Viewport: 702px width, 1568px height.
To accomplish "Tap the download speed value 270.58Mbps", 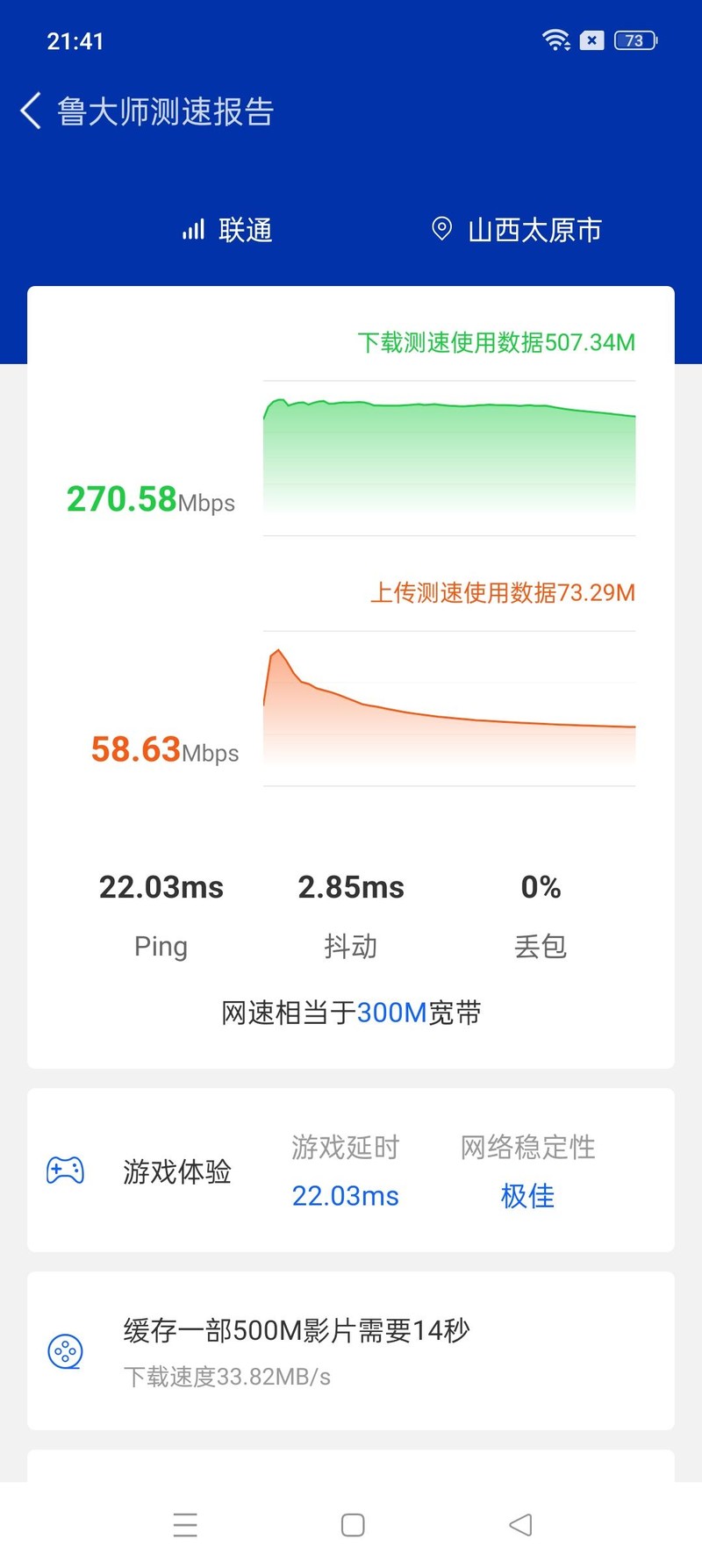I will tap(150, 499).
